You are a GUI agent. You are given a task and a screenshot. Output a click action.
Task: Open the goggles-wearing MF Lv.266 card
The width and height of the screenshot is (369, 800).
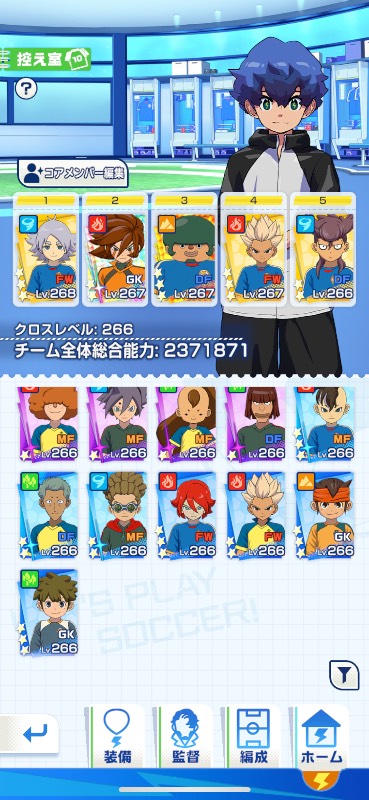point(117,515)
